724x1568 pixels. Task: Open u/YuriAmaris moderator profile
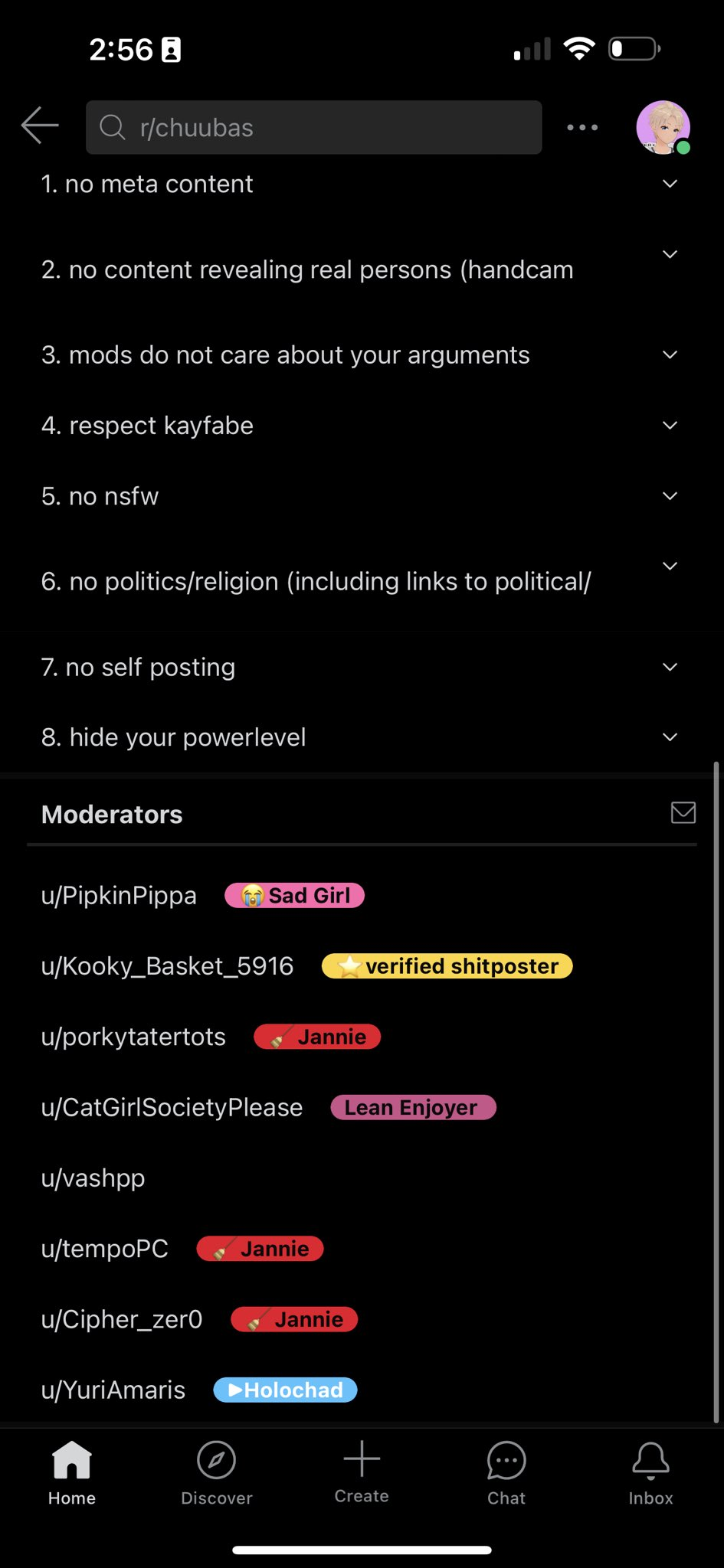(x=113, y=1390)
